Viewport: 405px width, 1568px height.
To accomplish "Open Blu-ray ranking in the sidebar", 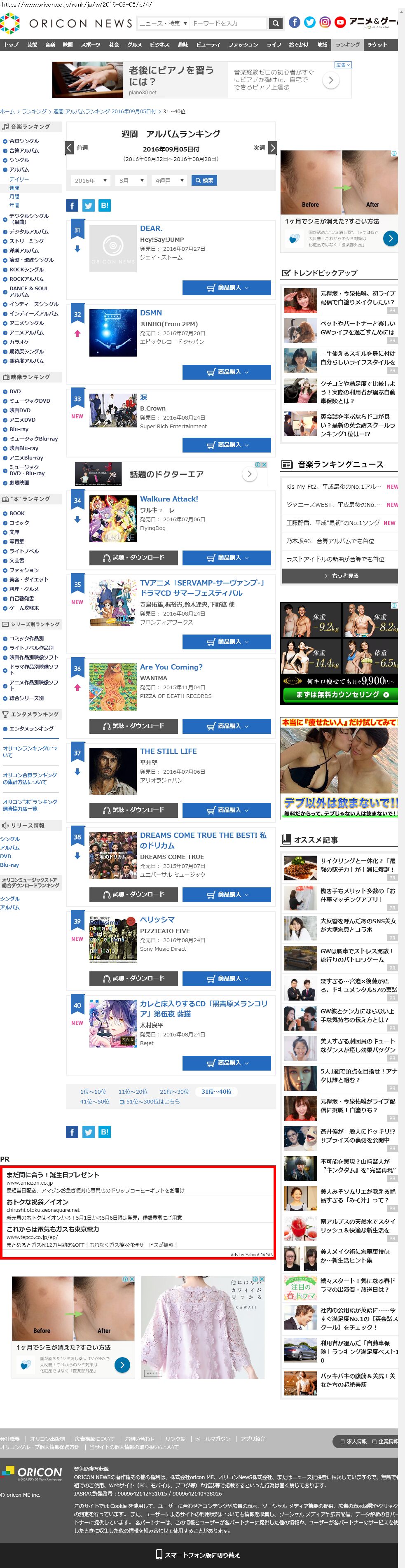I will [19, 429].
